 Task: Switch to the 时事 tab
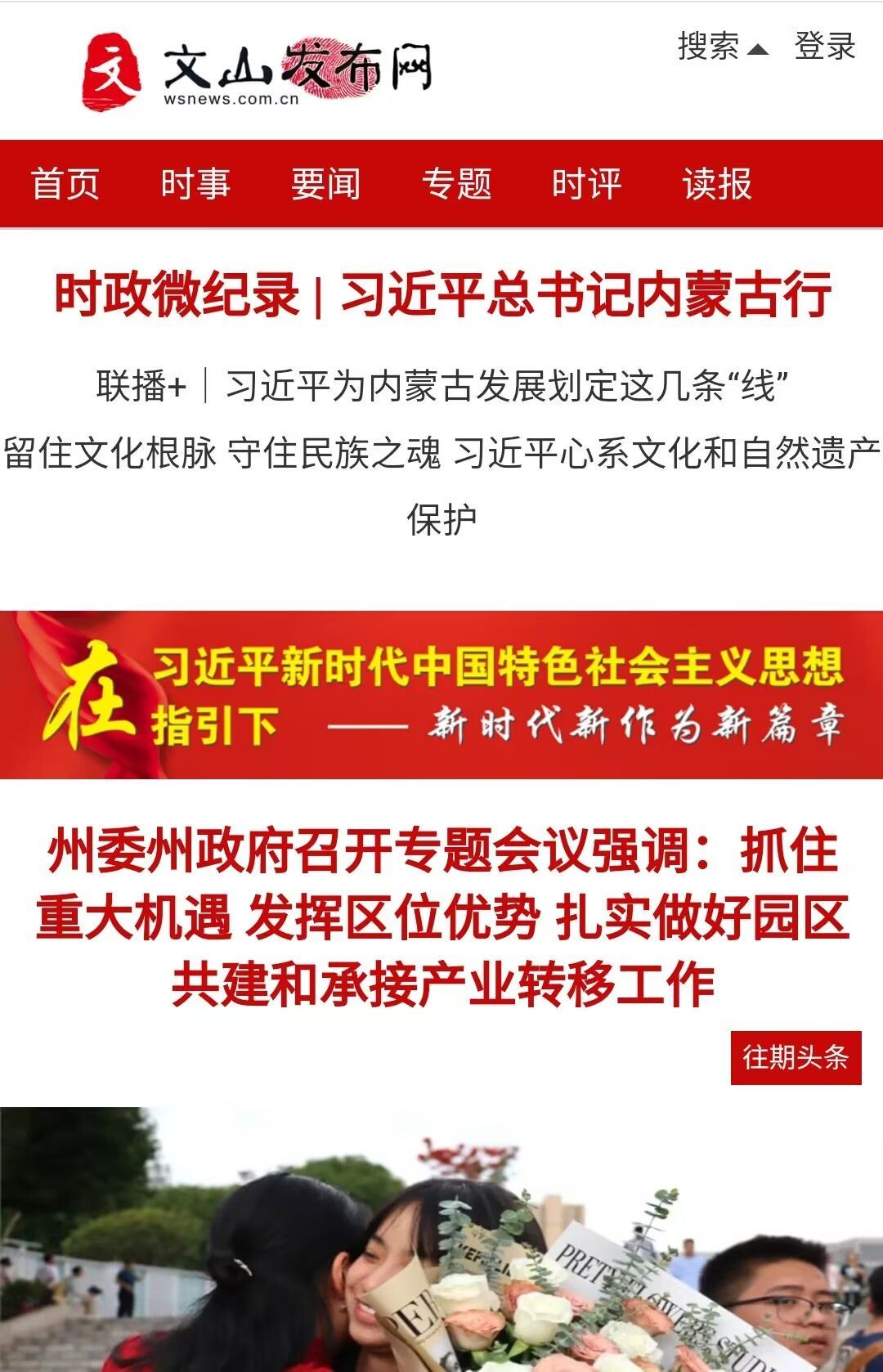(x=195, y=183)
